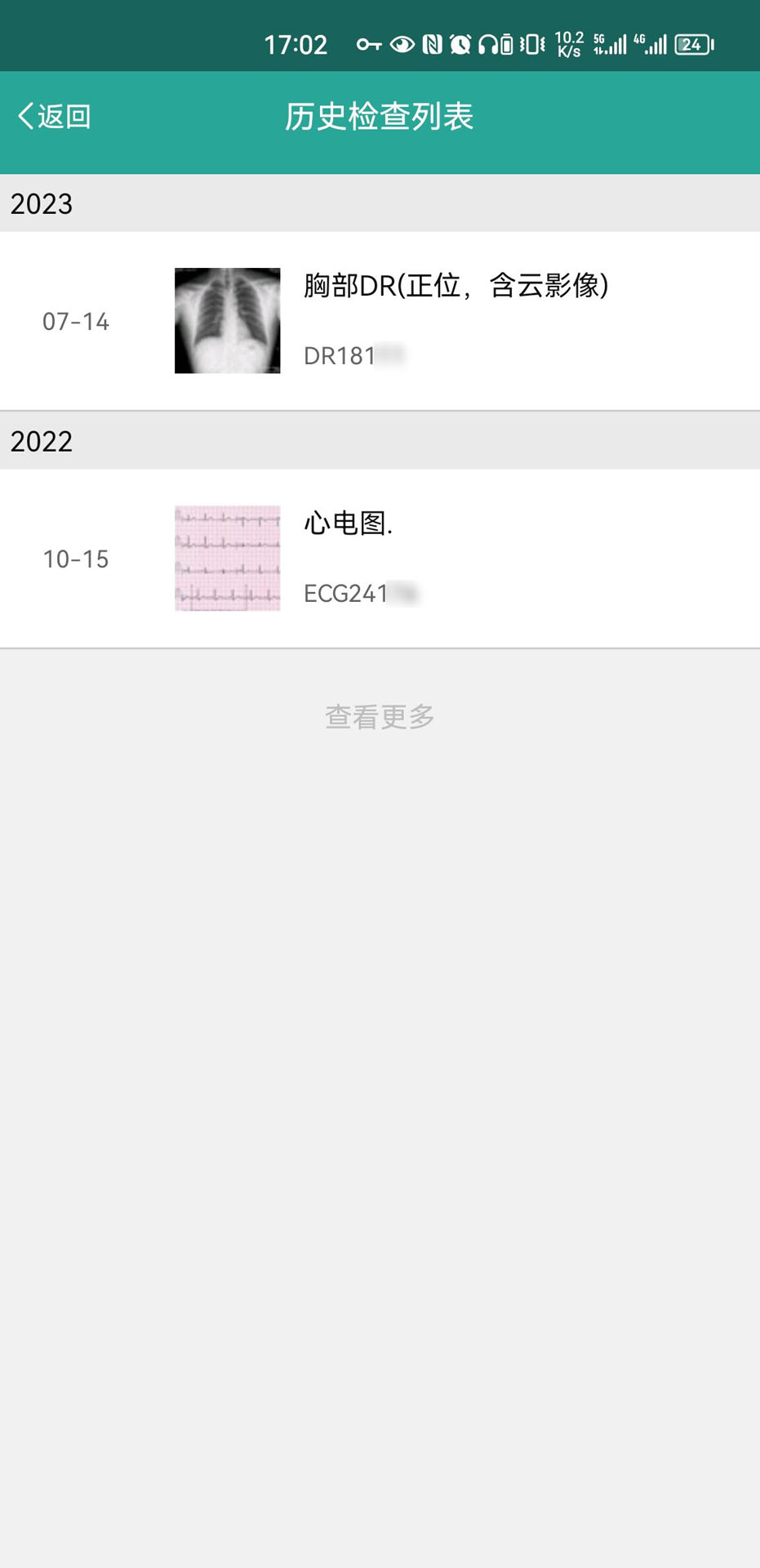Open the chest DR X-ray thumbnail
Image resolution: width=760 pixels, height=1568 pixels.
pos(227,321)
